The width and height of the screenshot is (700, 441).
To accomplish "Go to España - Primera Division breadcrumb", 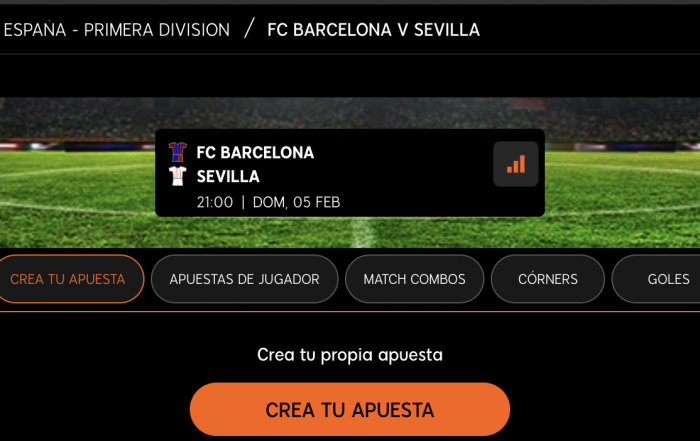I will [117, 30].
